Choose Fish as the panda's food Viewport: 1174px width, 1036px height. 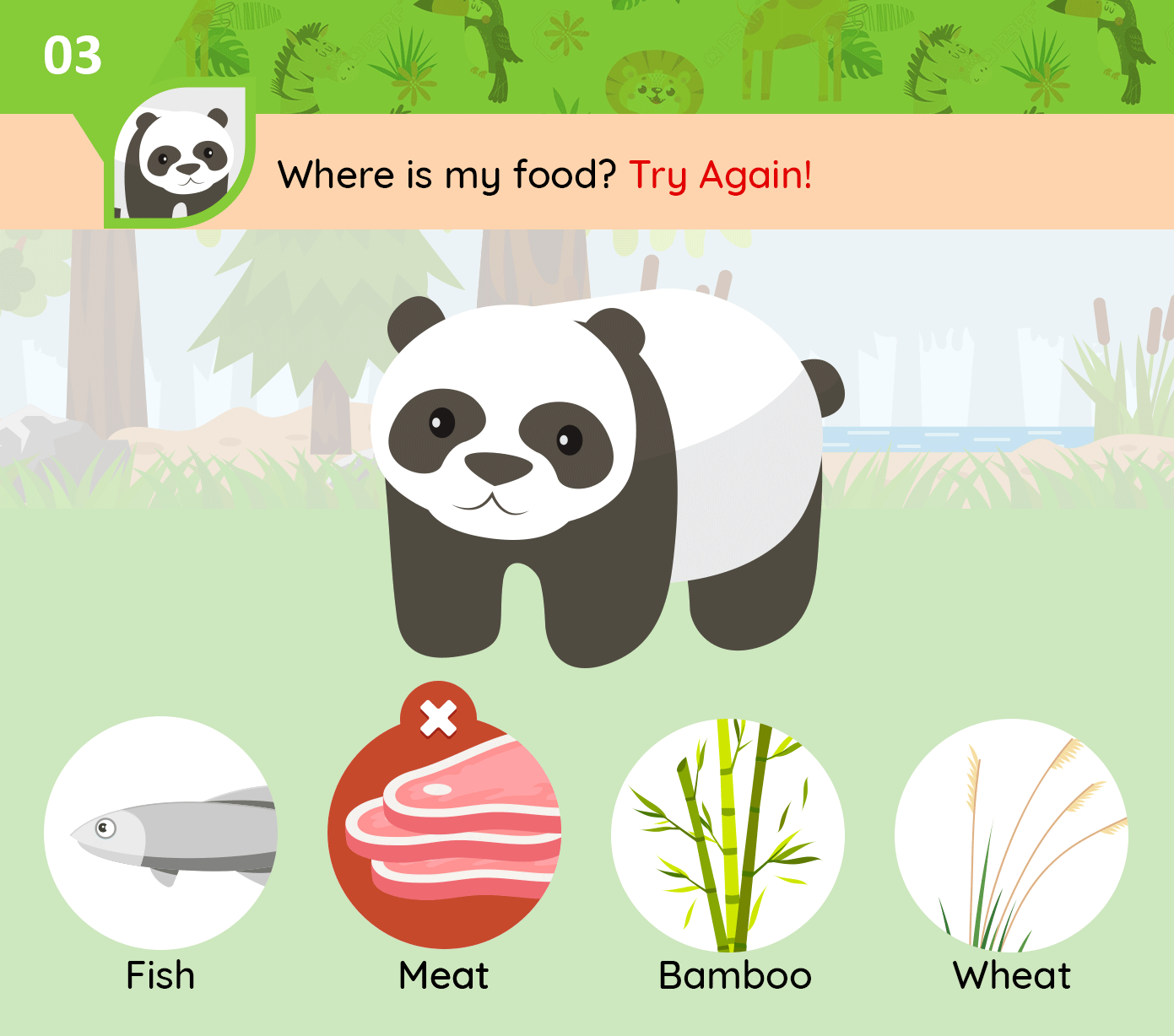point(160,833)
